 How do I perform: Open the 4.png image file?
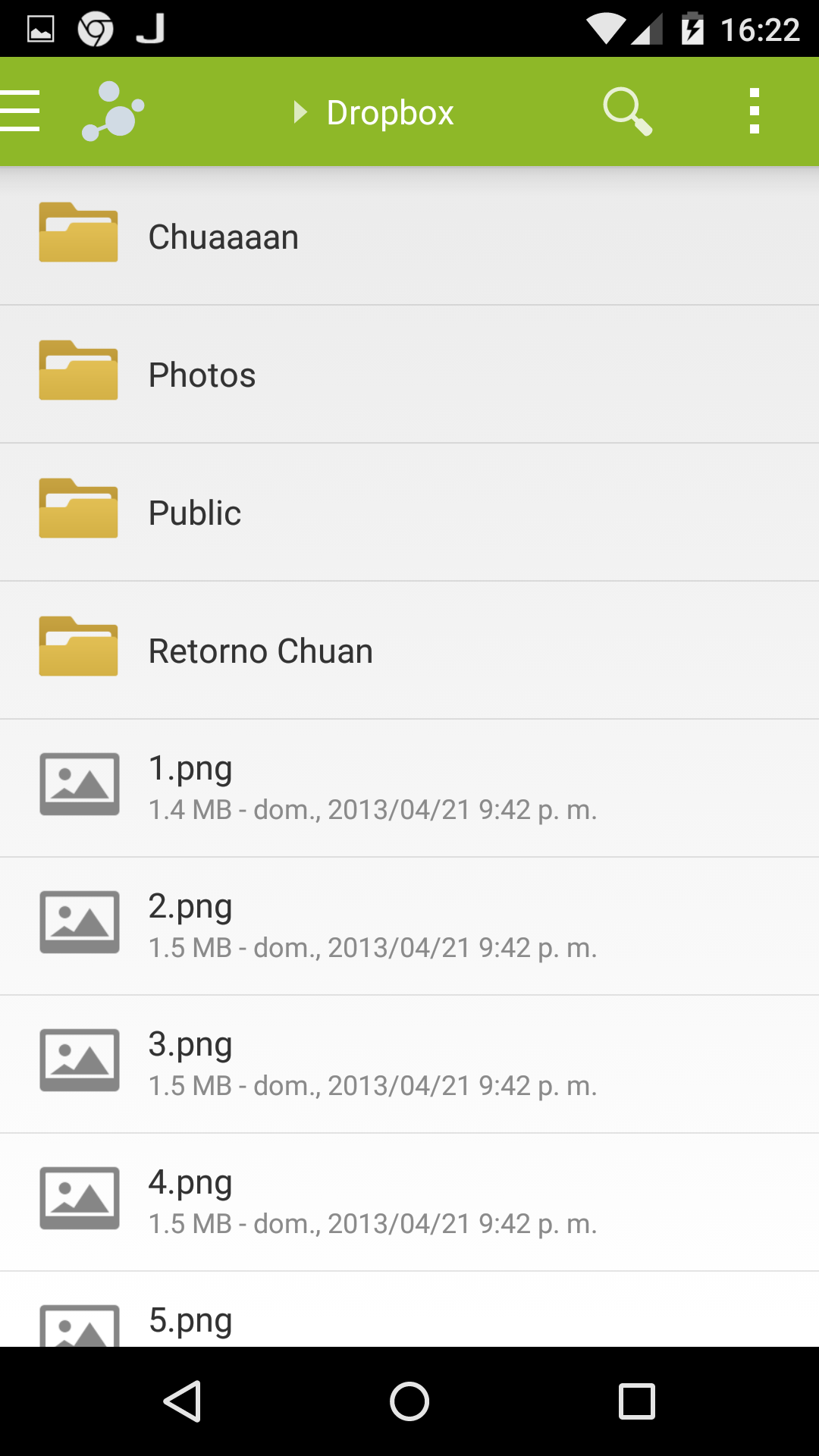tap(409, 1201)
